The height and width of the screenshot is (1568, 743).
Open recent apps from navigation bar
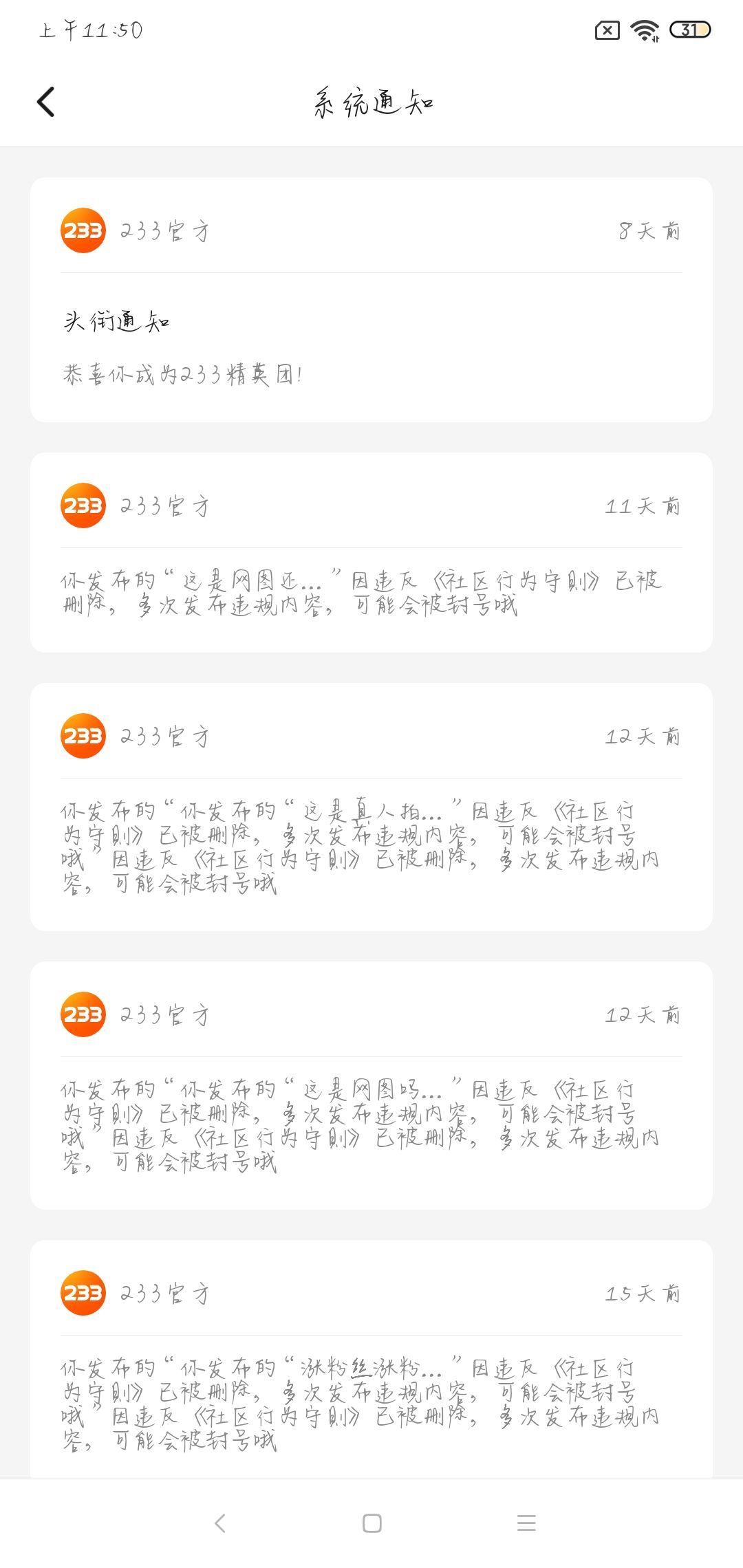coord(526,1523)
